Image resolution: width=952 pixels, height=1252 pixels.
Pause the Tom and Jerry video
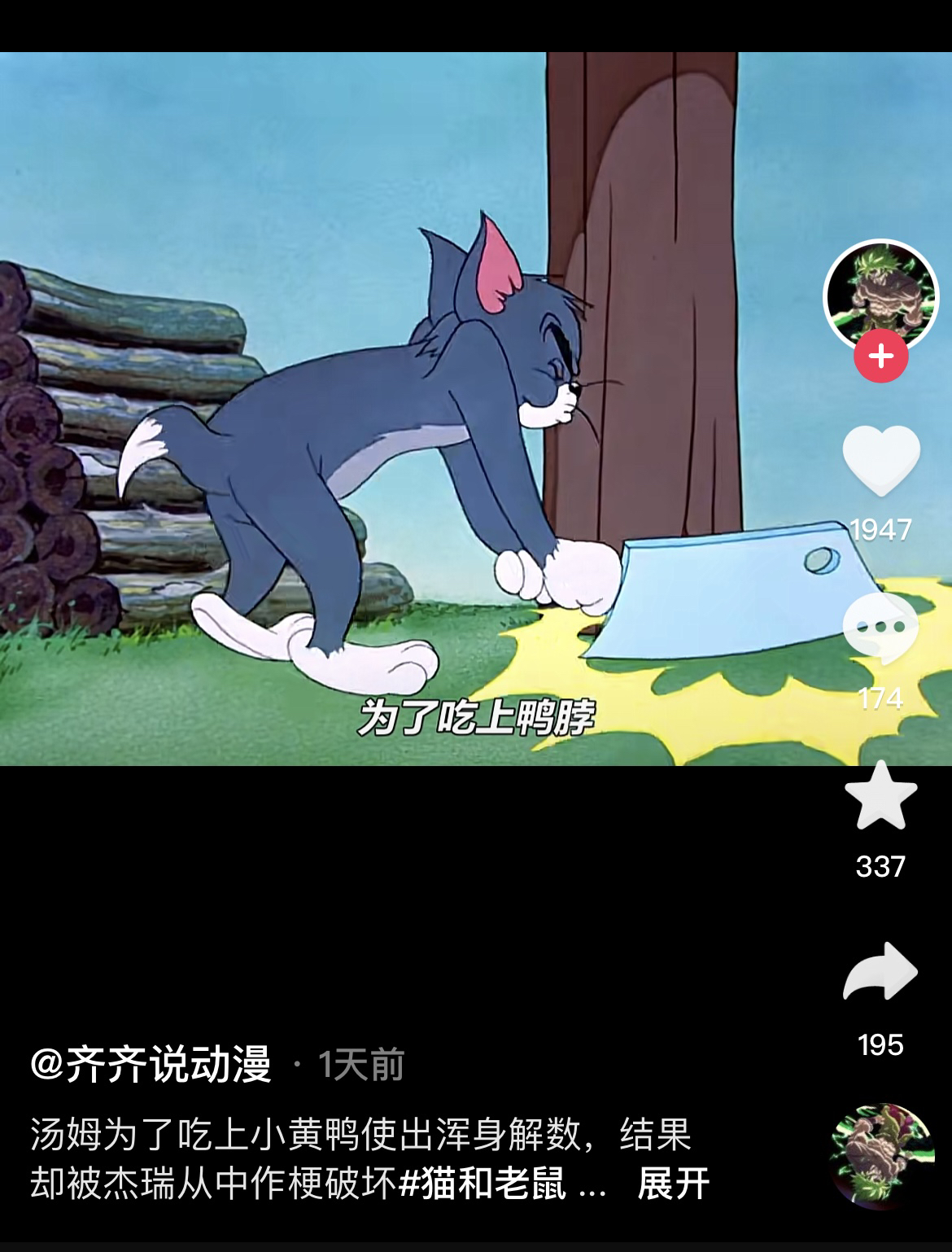click(407, 407)
